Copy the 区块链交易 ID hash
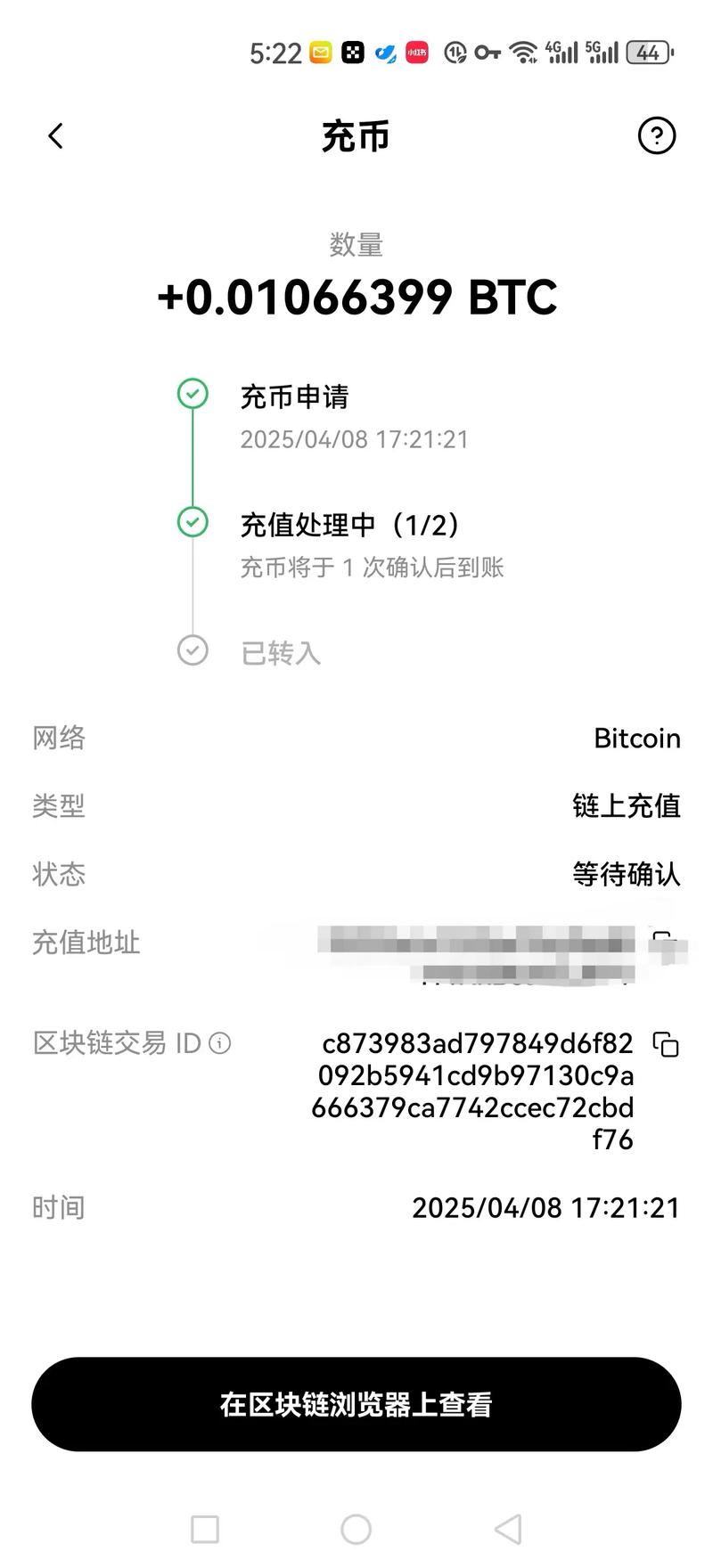Screen dimensions: 713x1568 tap(666, 1044)
